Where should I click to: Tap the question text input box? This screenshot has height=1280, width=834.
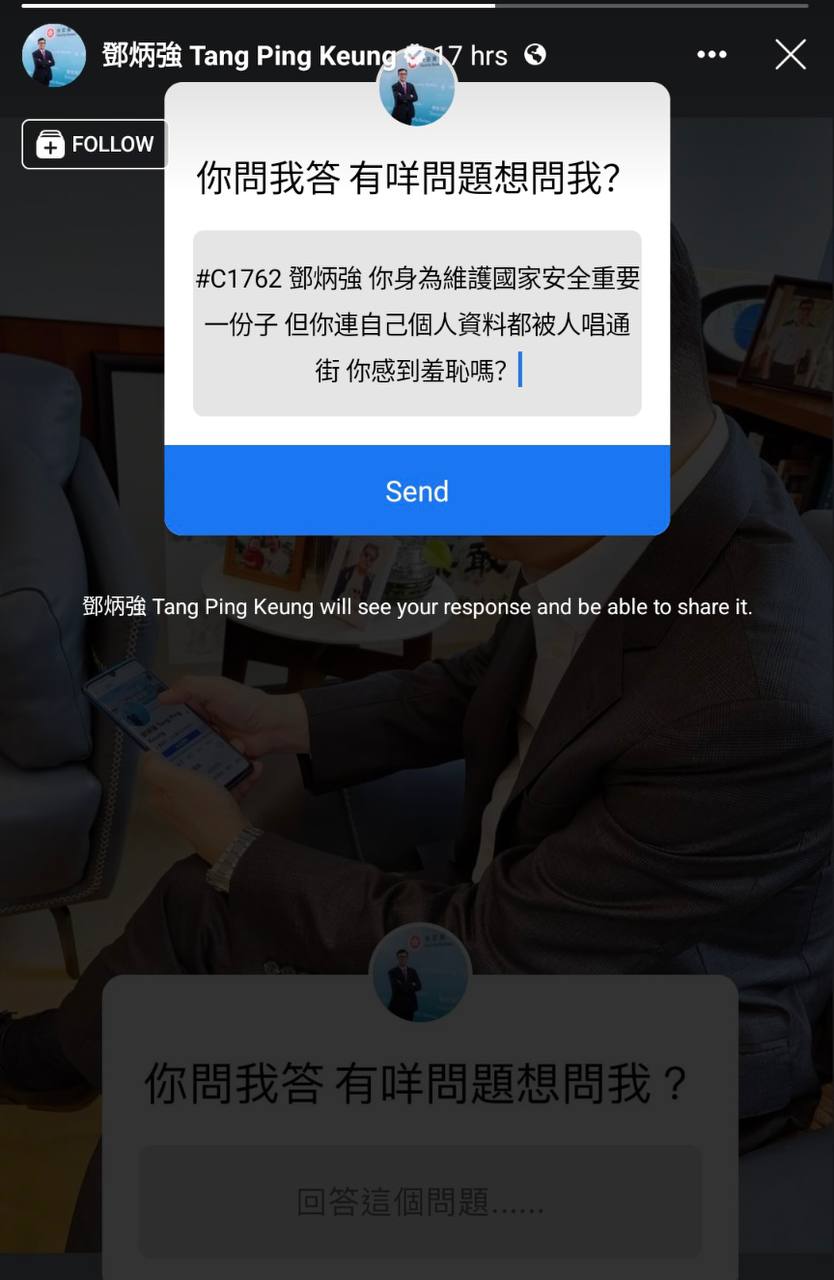pyautogui.click(x=417, y=323)
